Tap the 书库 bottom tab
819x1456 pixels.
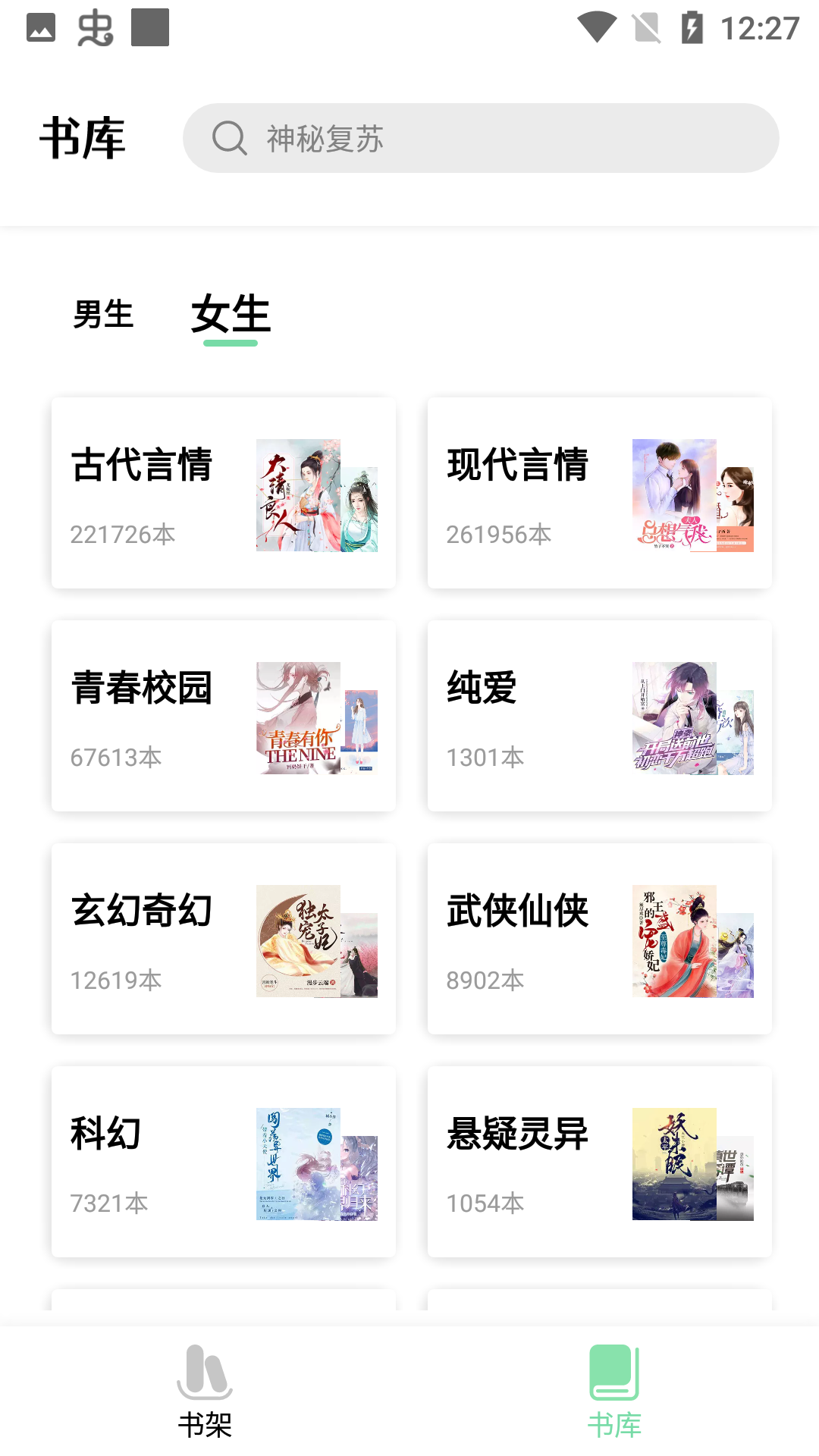pos(614,1392)
